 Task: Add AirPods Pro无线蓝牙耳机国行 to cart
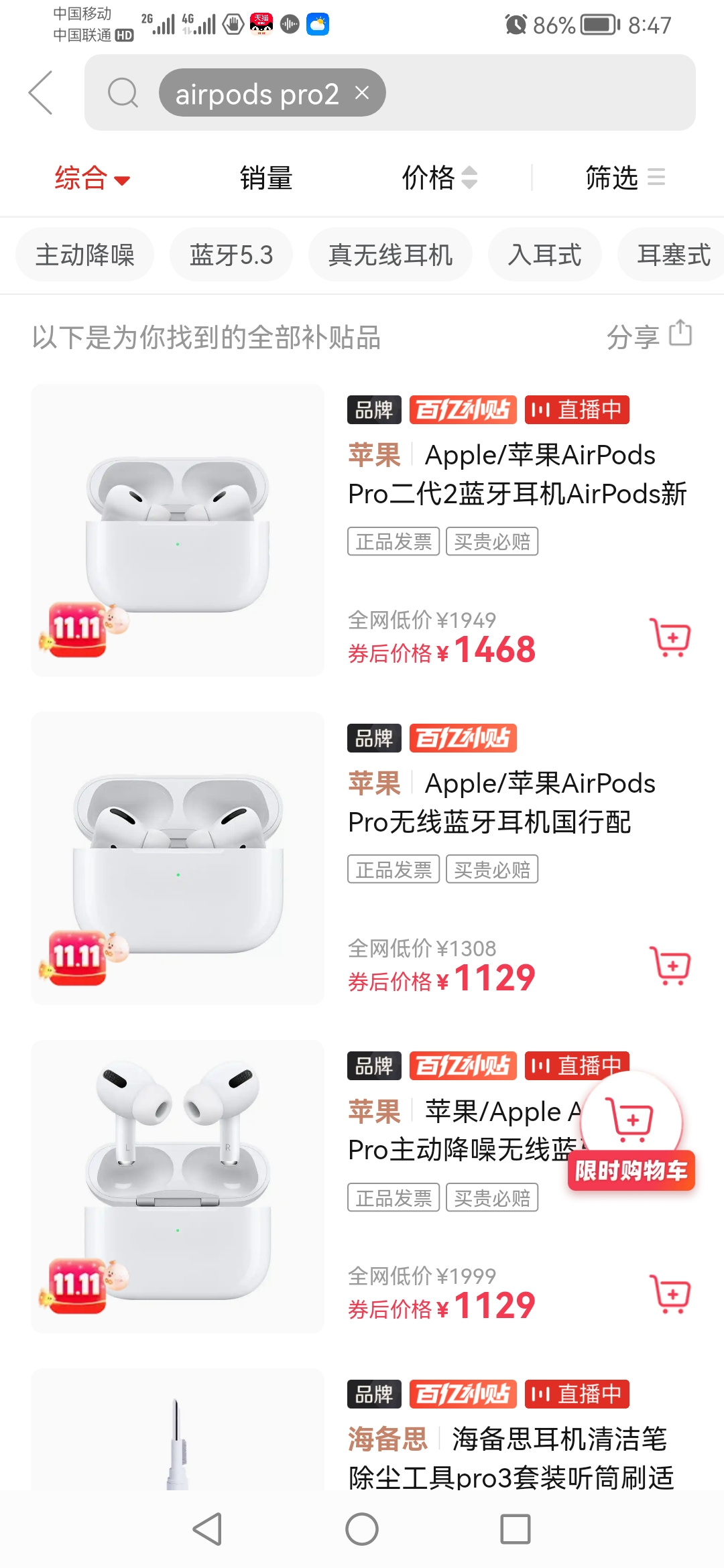(x=670, y=966)
